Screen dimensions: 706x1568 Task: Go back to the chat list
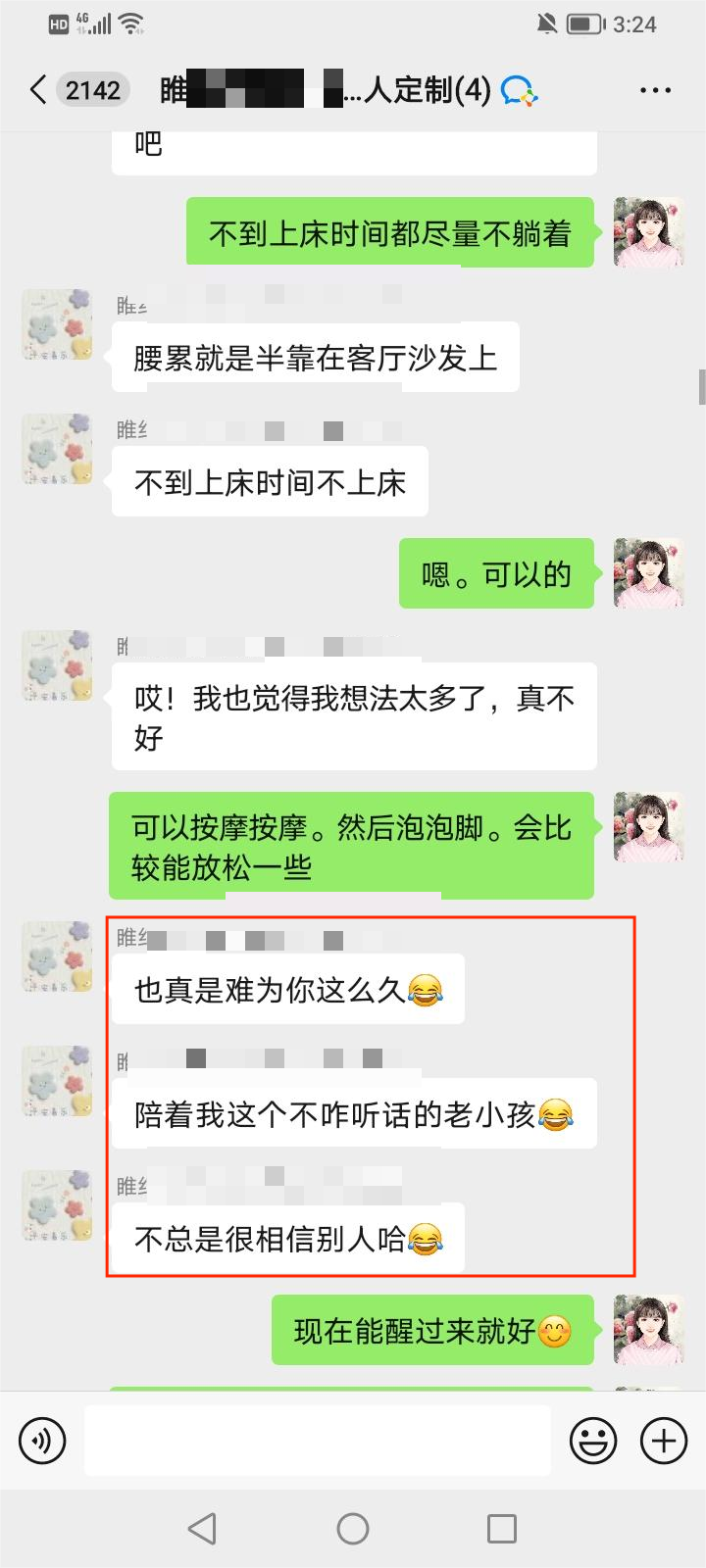[39, 90]
